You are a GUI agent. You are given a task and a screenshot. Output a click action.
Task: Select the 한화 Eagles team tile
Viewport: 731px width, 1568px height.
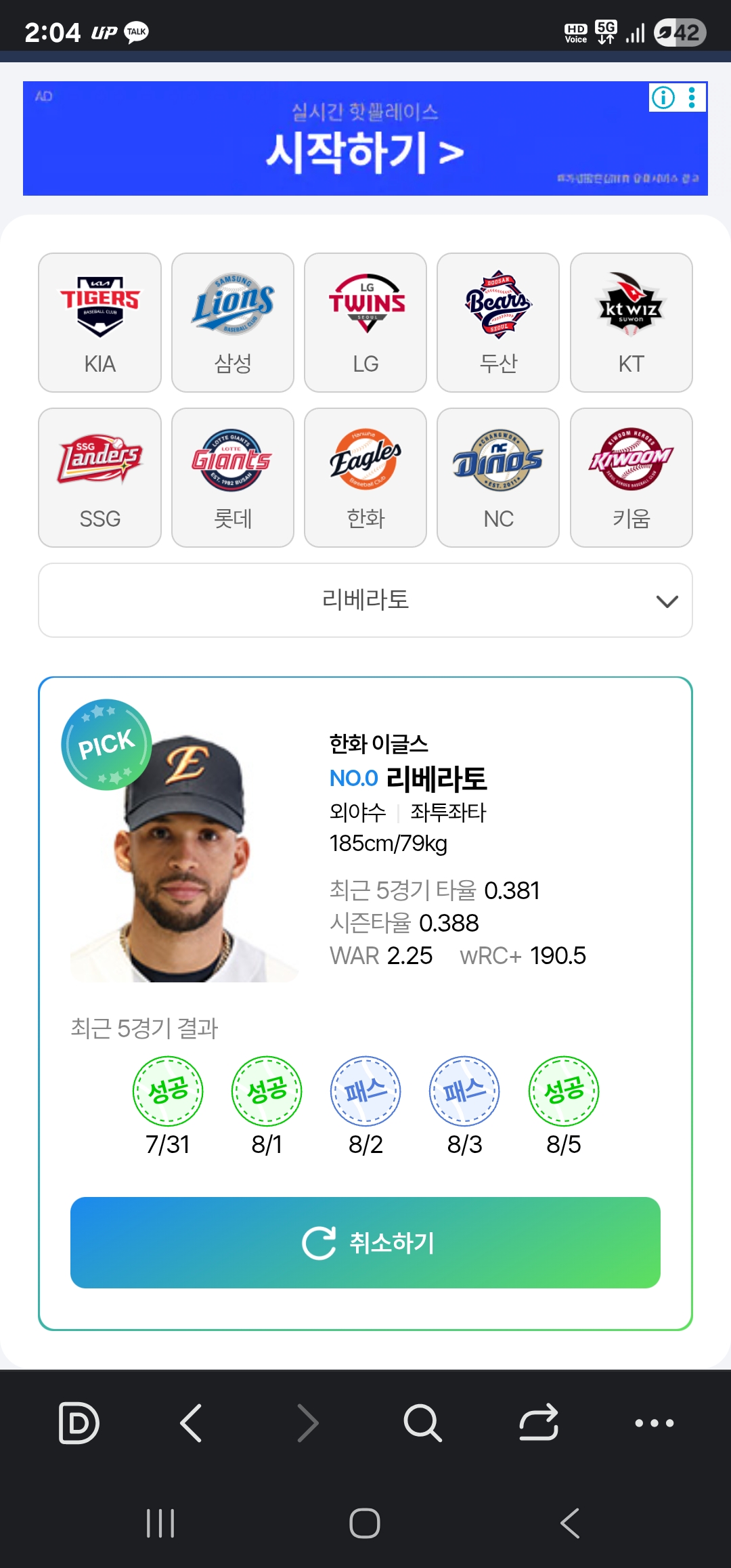point(365,477)
